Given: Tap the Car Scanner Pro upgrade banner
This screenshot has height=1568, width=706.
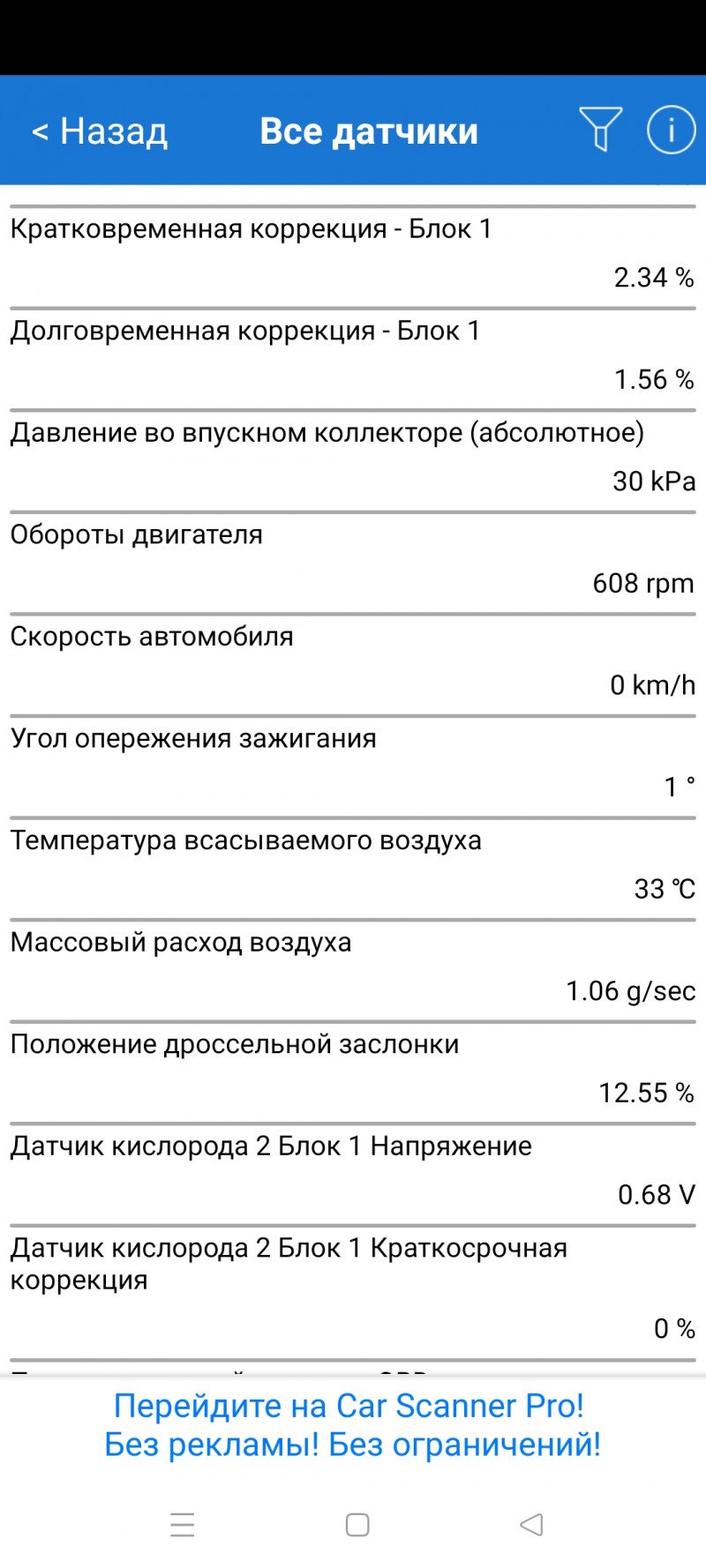Looking at the screenshot, I should (x=353, y=1425).
